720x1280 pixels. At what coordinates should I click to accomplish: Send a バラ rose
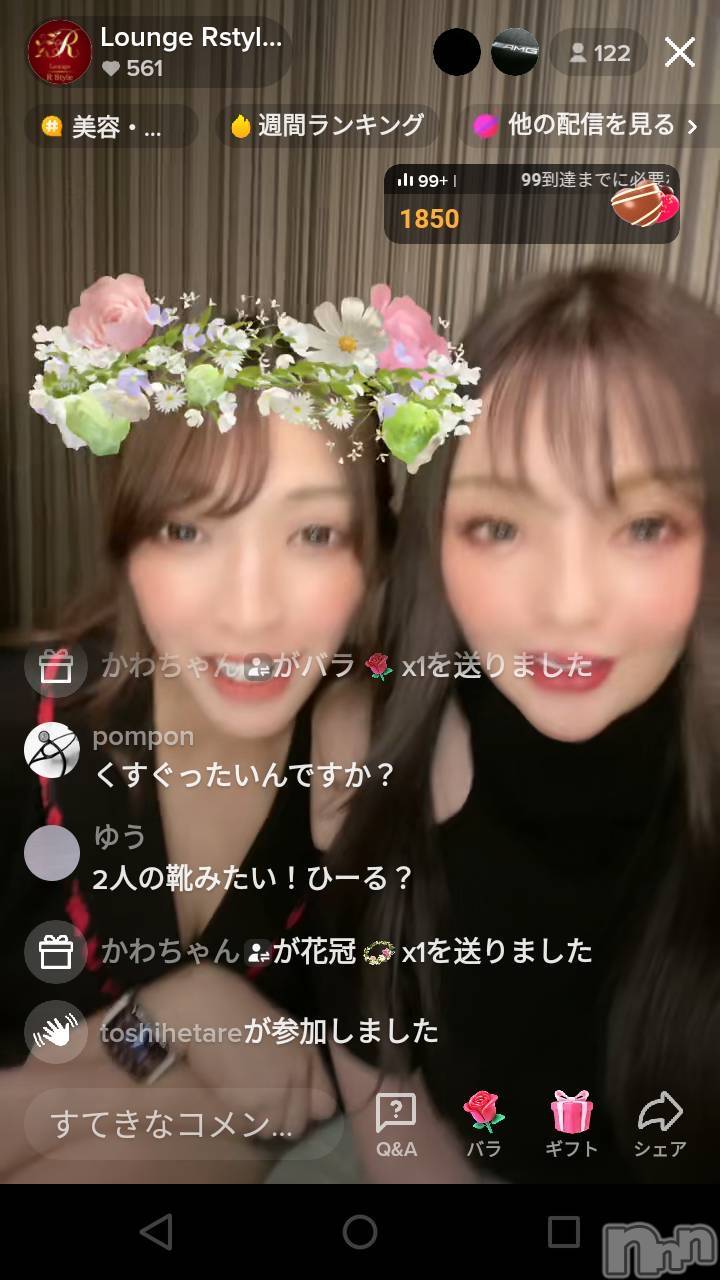pyautogui.click(x=484, y=1124)
